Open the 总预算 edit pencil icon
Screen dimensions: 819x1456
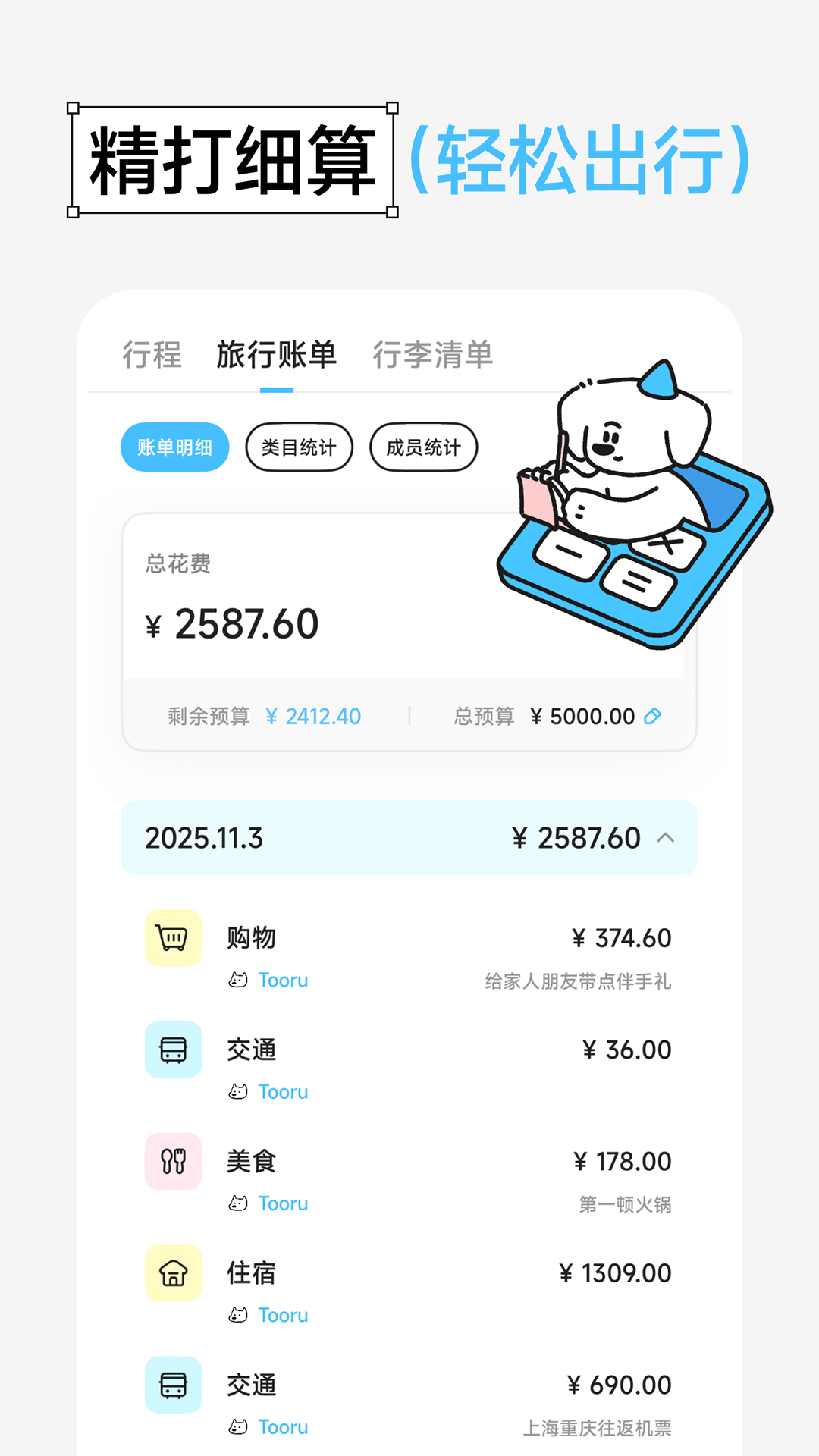click(651, 716)
